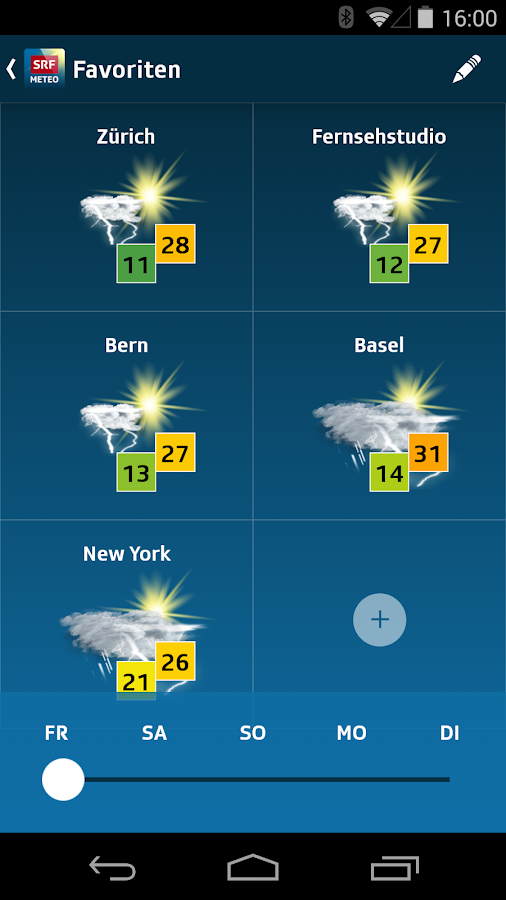Tap the system home button
This screenshot has width=506, height=900.
[253, 867]
